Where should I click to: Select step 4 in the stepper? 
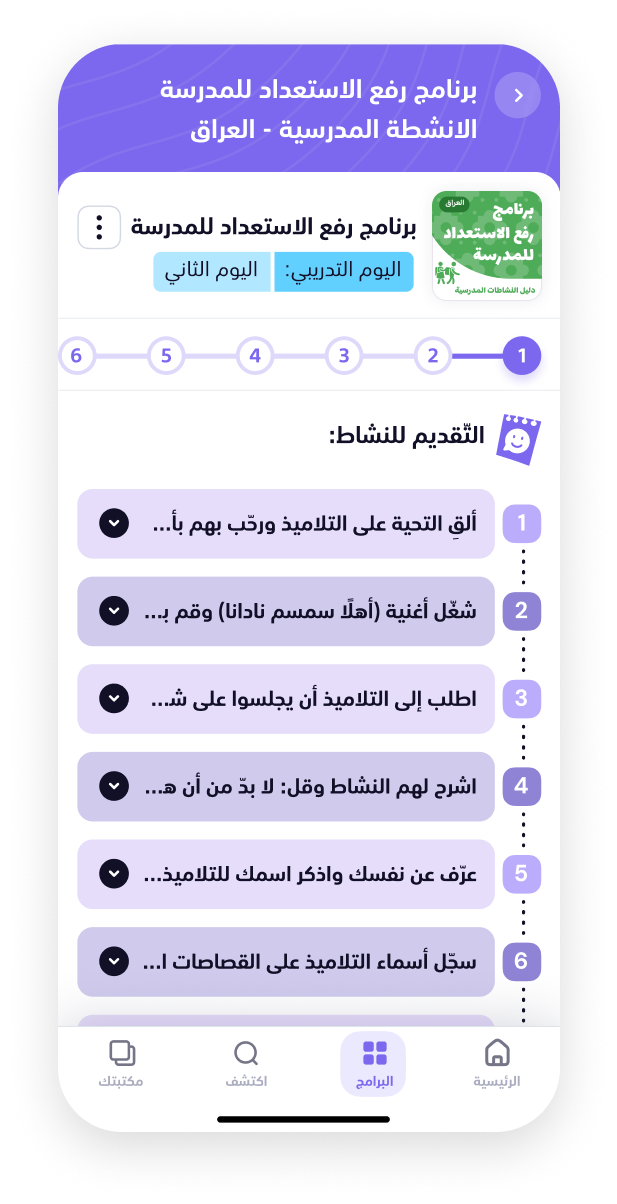(x=255, y=355)
